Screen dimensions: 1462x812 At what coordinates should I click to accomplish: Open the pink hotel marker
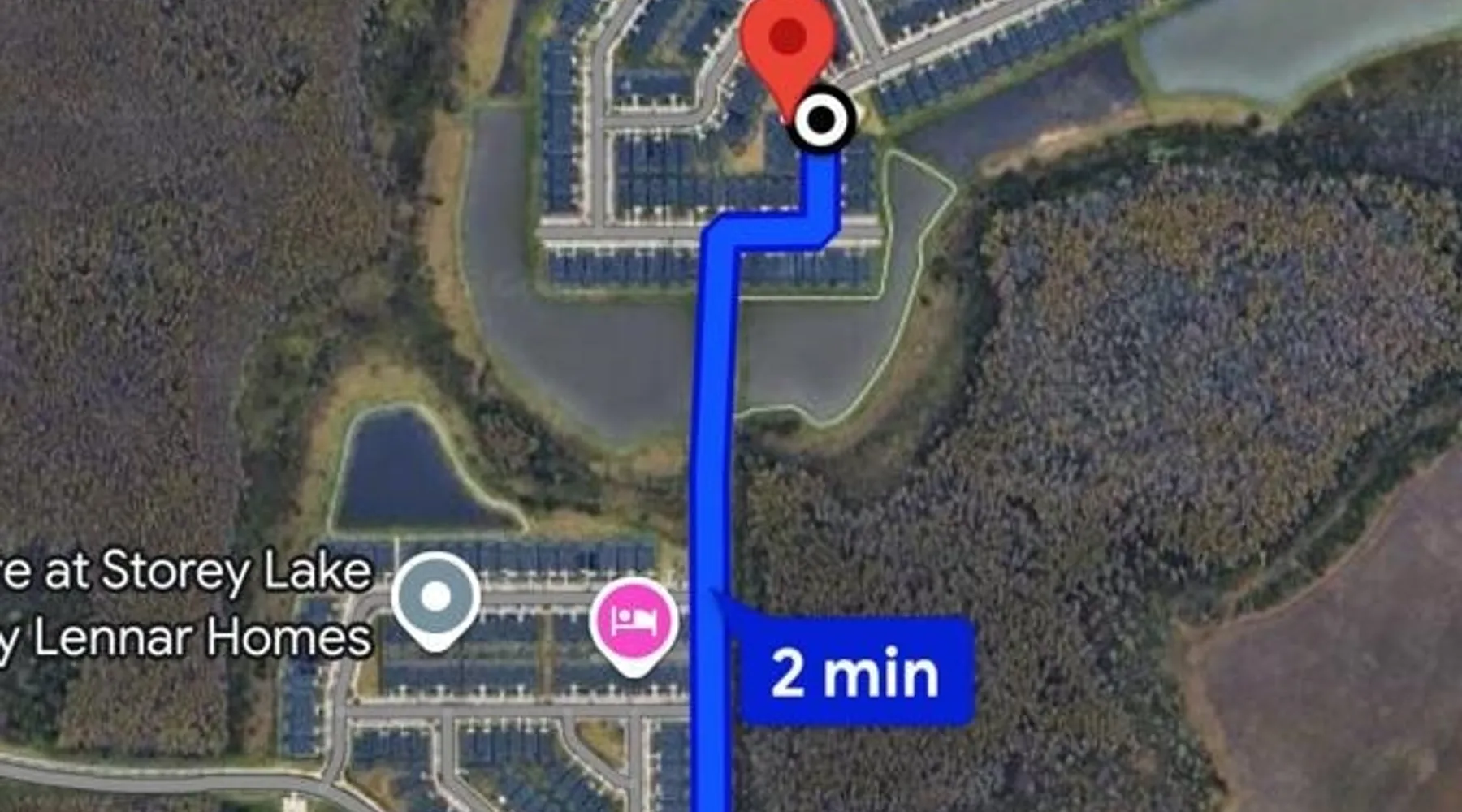tap(634, 622)
